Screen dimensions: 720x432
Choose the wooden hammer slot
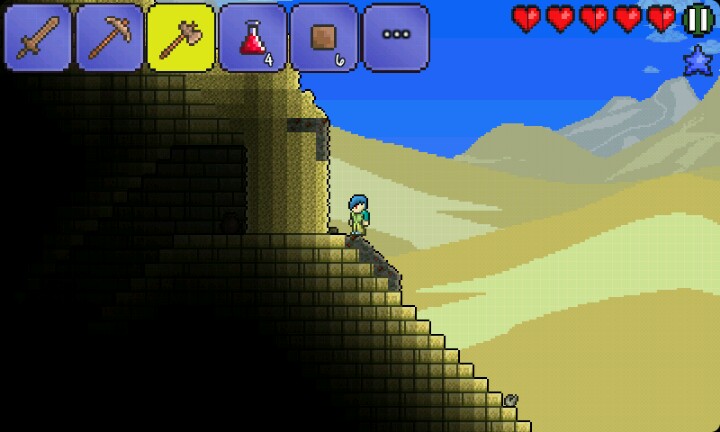point(181,37)
